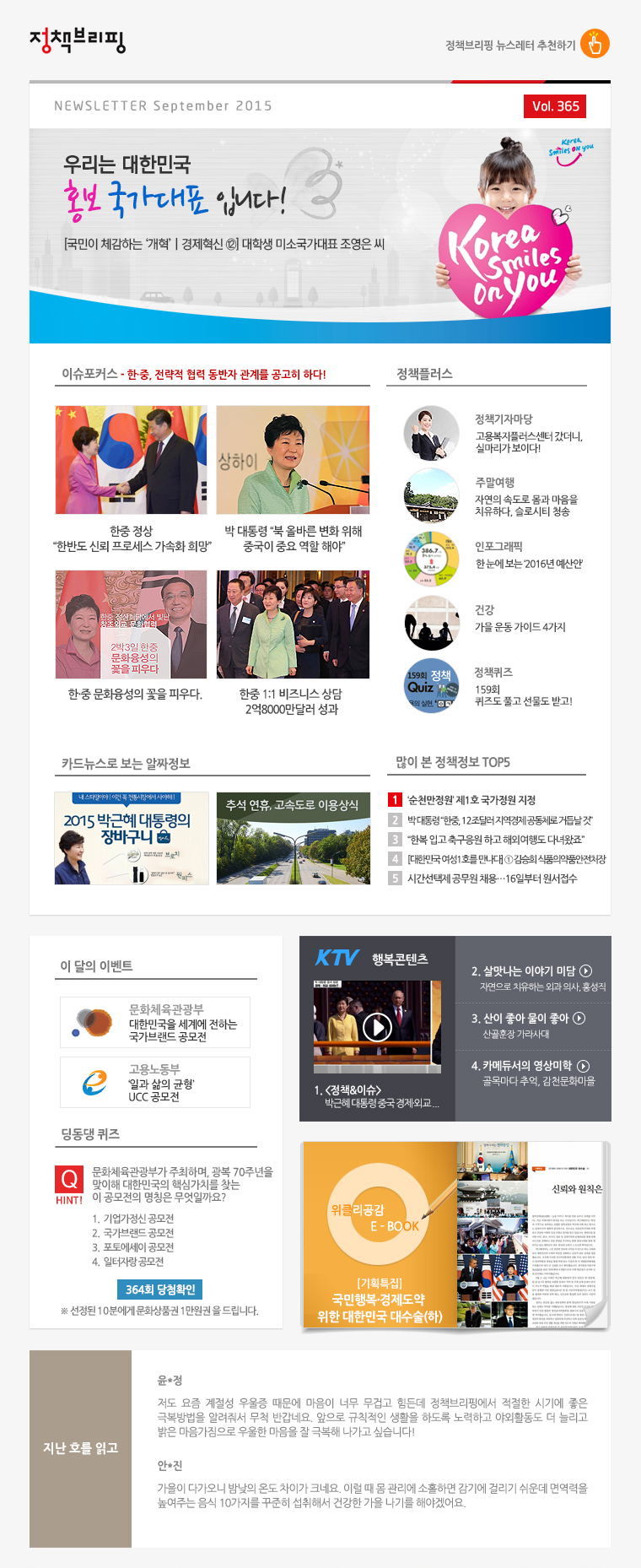
Task: Tap the 뉴스레터 추천하기 hand icon
Action: 595,44
